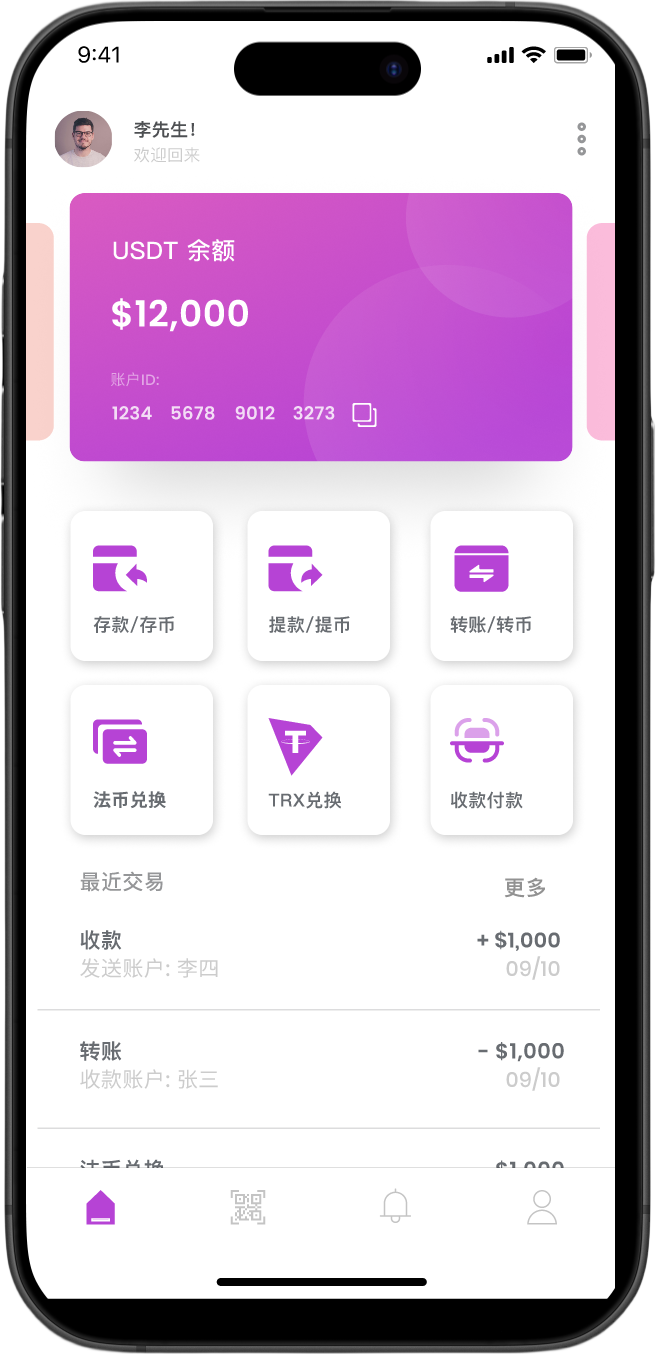Start a 转账/转币 transfer
The width and height of the screenshot is (656, 1354).
[501, 586]
